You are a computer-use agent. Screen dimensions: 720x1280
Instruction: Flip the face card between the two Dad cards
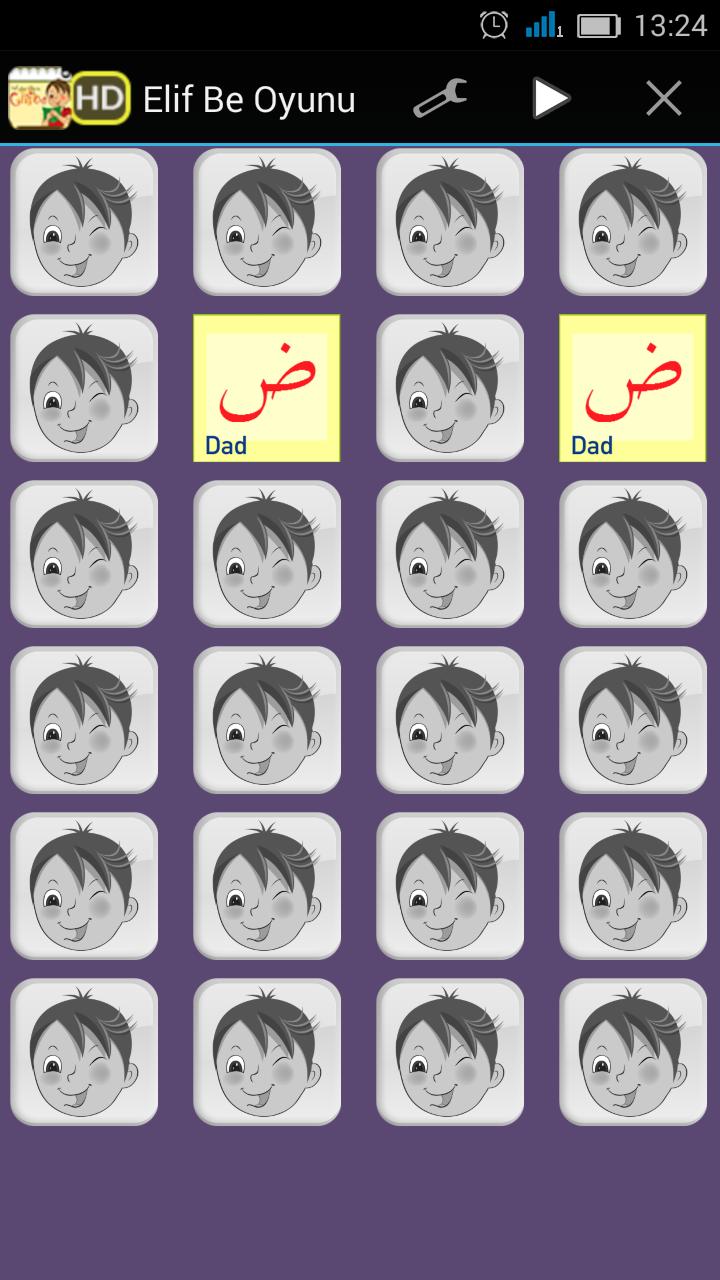pos(449,387)
